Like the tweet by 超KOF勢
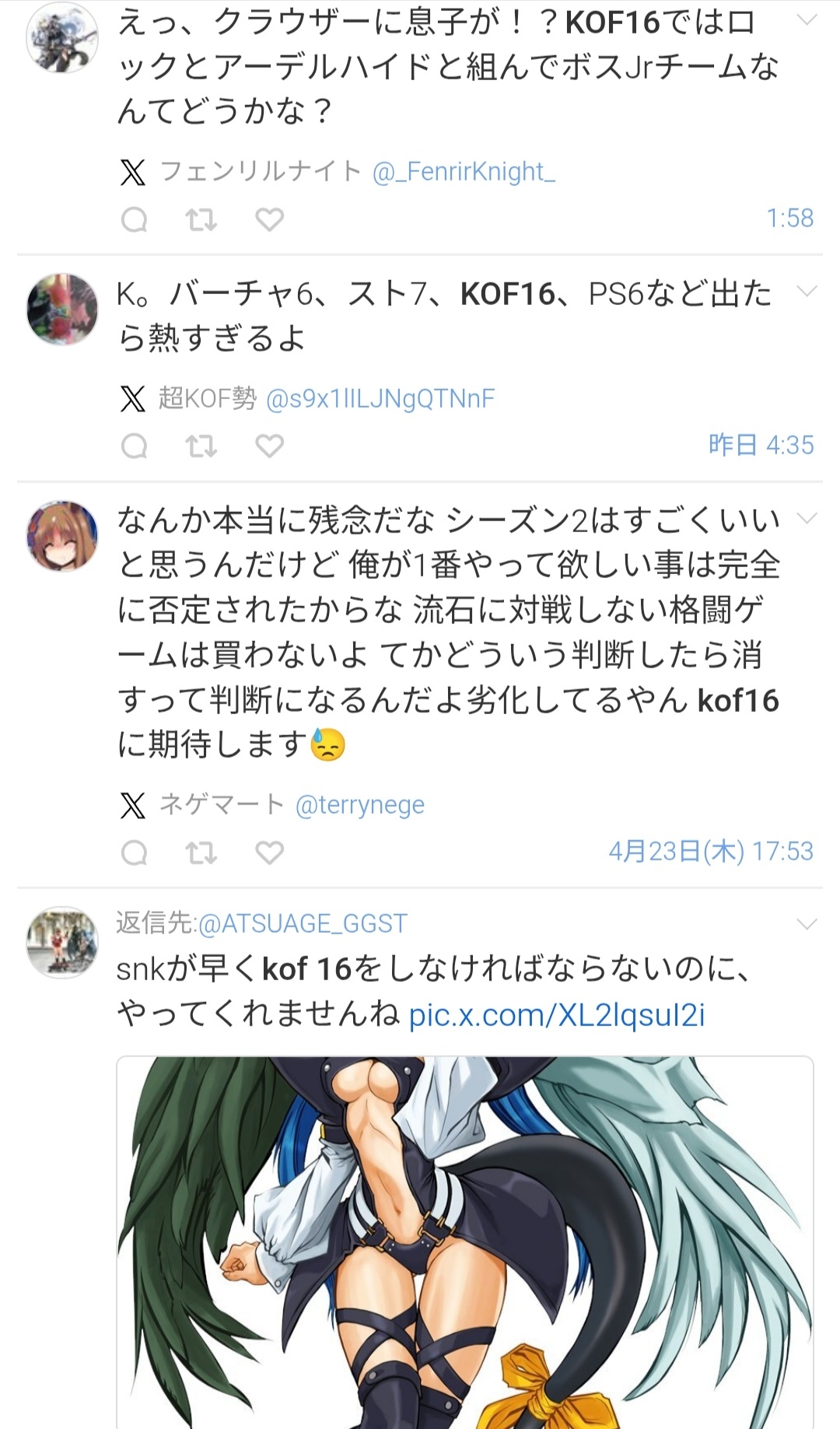Viewport: 840px width, 1429px height. (x=270, y=447)
